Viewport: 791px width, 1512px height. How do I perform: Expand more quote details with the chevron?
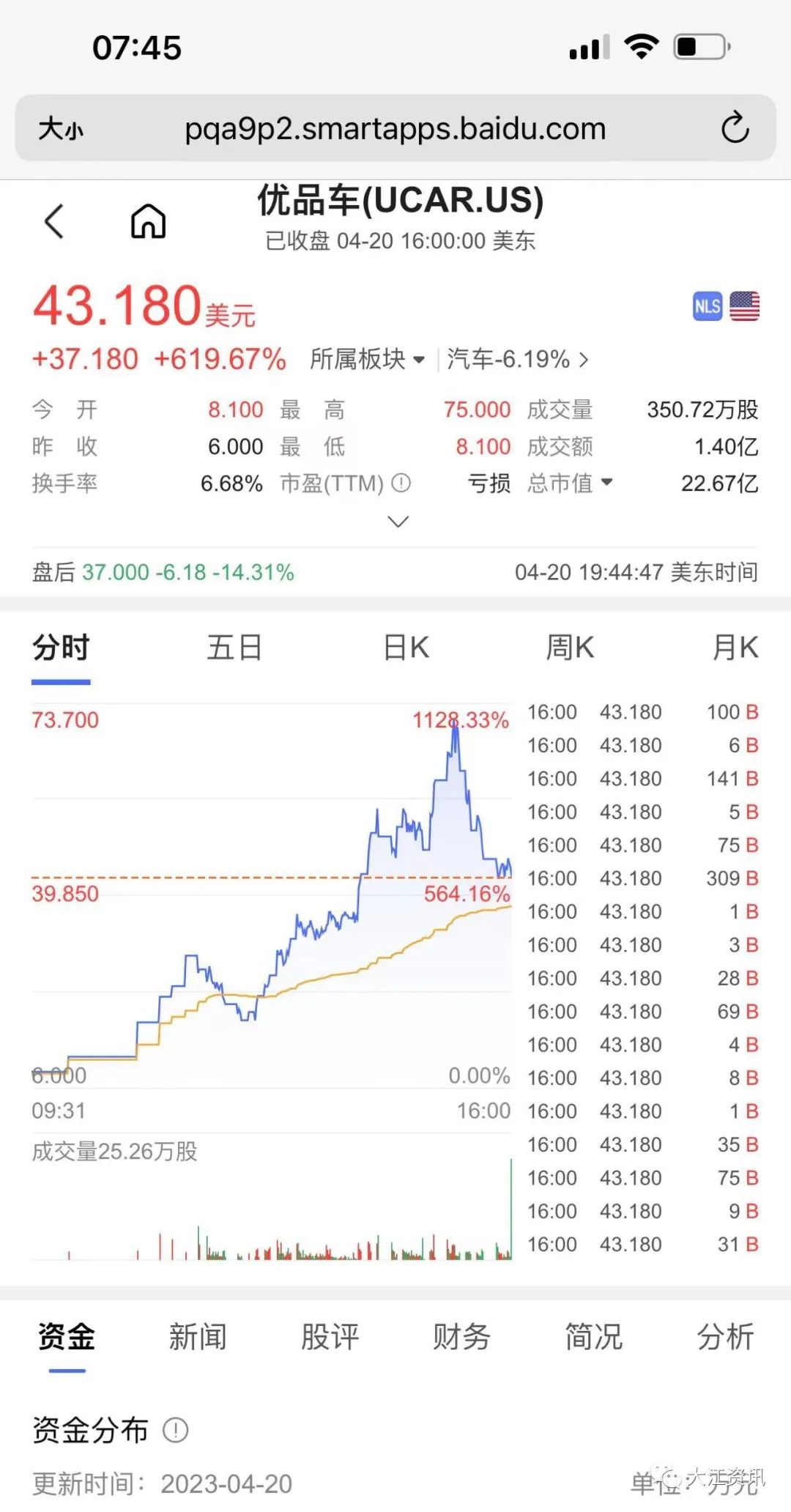pyautogui.click(x=398, y=522)
